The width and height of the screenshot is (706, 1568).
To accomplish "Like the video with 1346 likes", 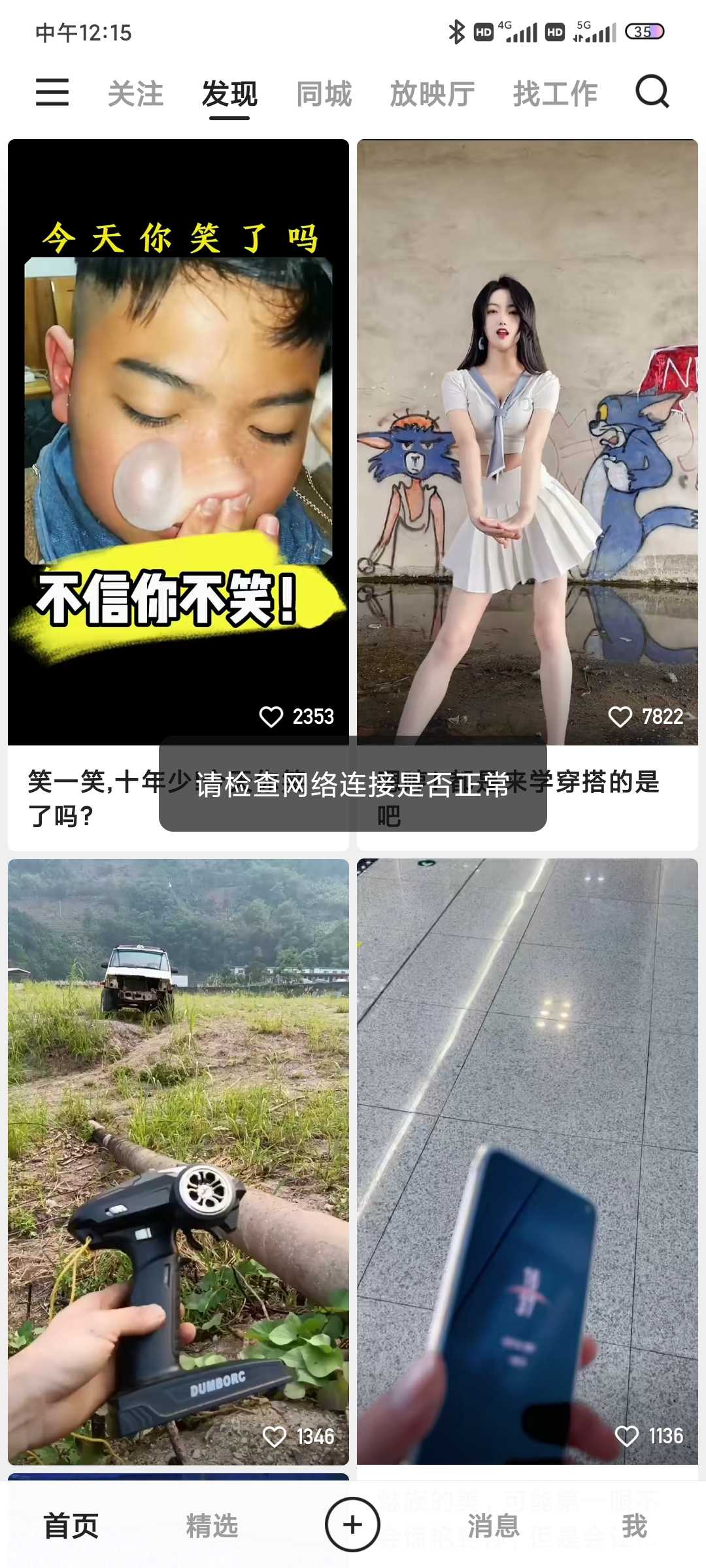I will (274, 1437).
